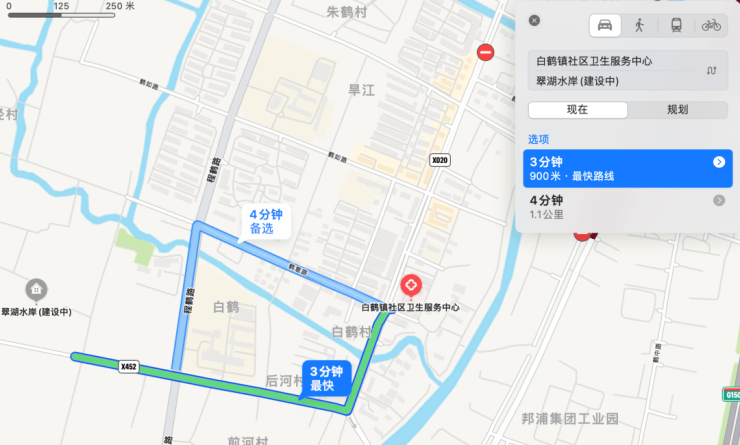Tap the road closure marker on map

[x=486, y=52]
